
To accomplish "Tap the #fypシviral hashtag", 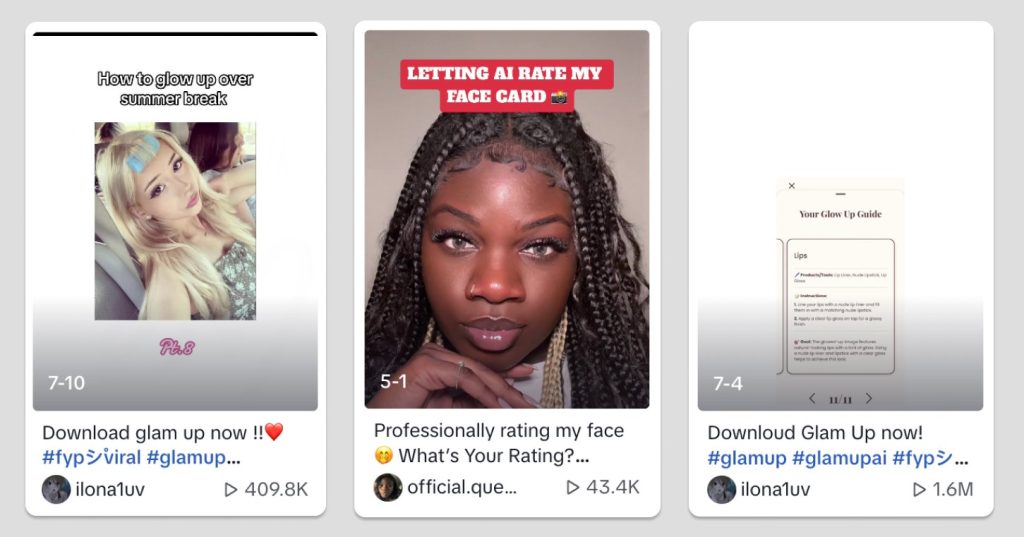I will (x=91, y=458).
